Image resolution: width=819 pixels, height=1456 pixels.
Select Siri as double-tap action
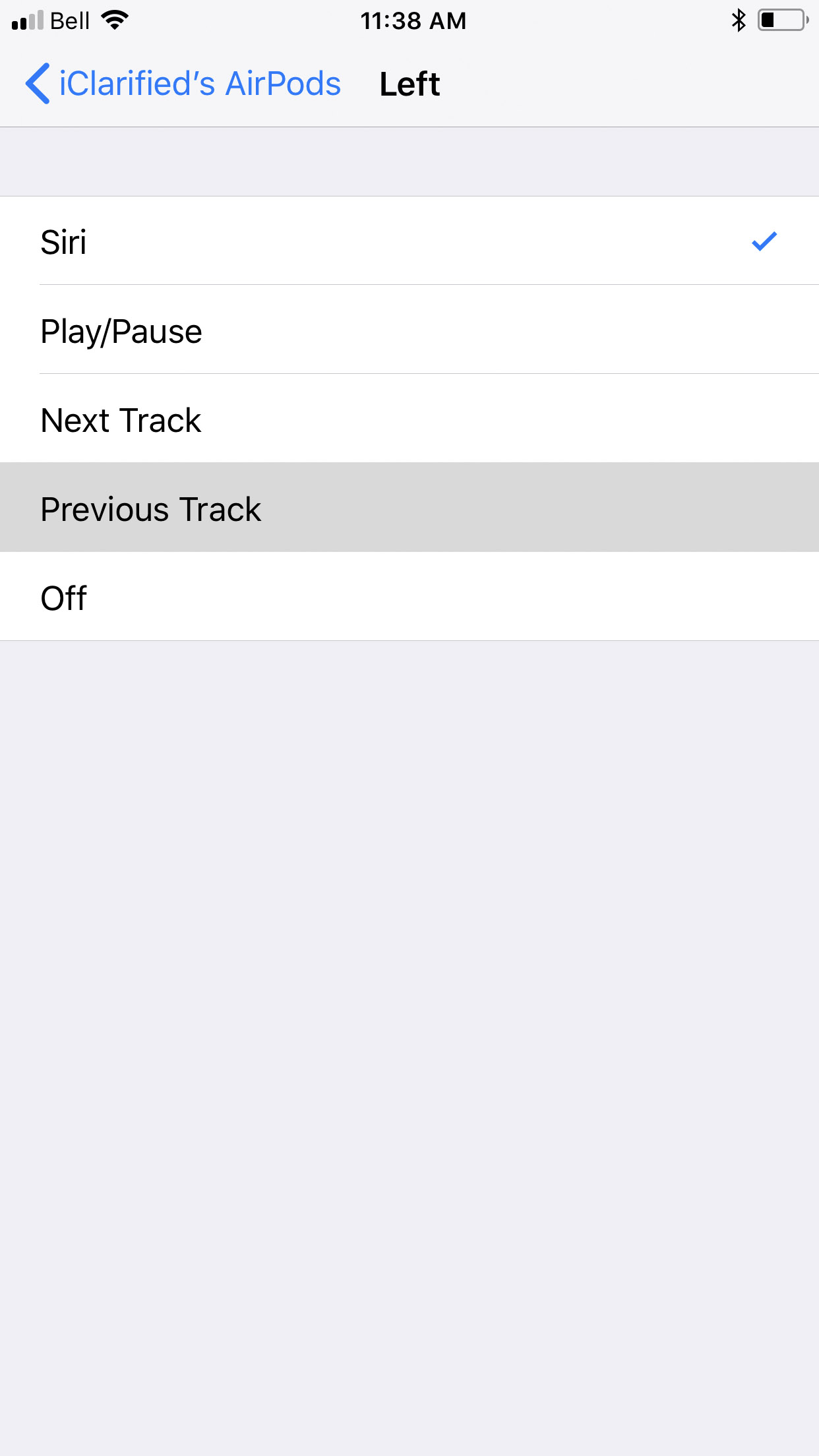[x=409, y=241]
